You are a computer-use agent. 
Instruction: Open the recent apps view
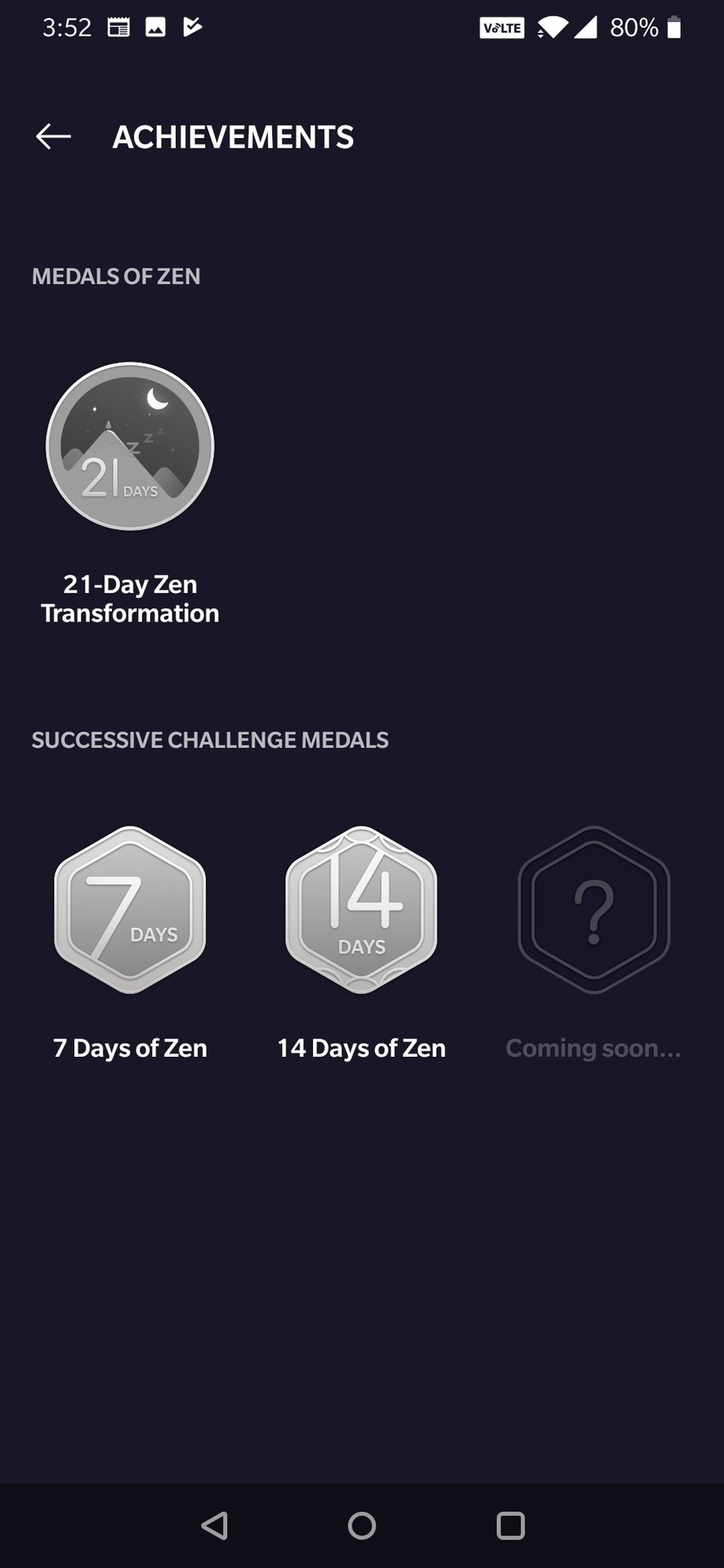tap(510, 1525)
